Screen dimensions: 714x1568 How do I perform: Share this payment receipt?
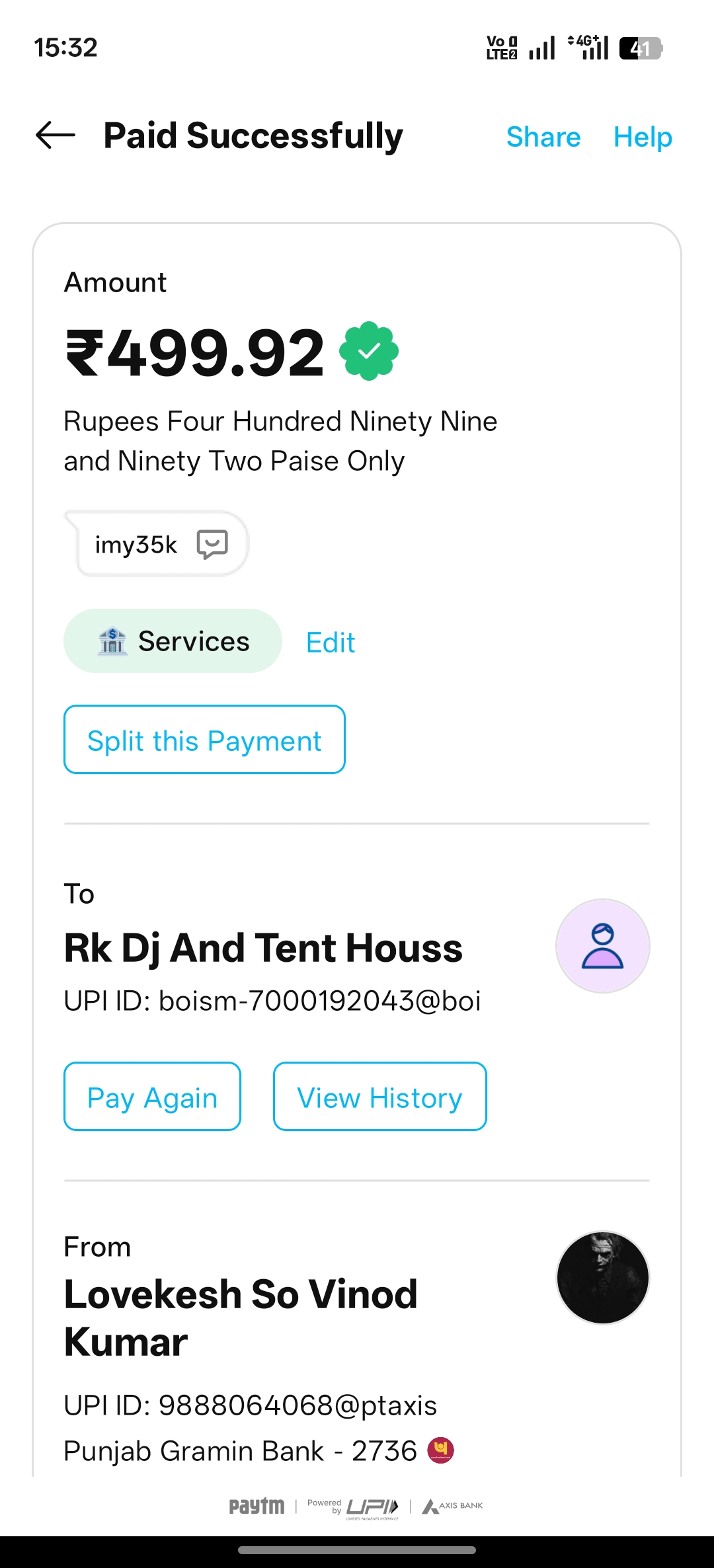[543, 137]
